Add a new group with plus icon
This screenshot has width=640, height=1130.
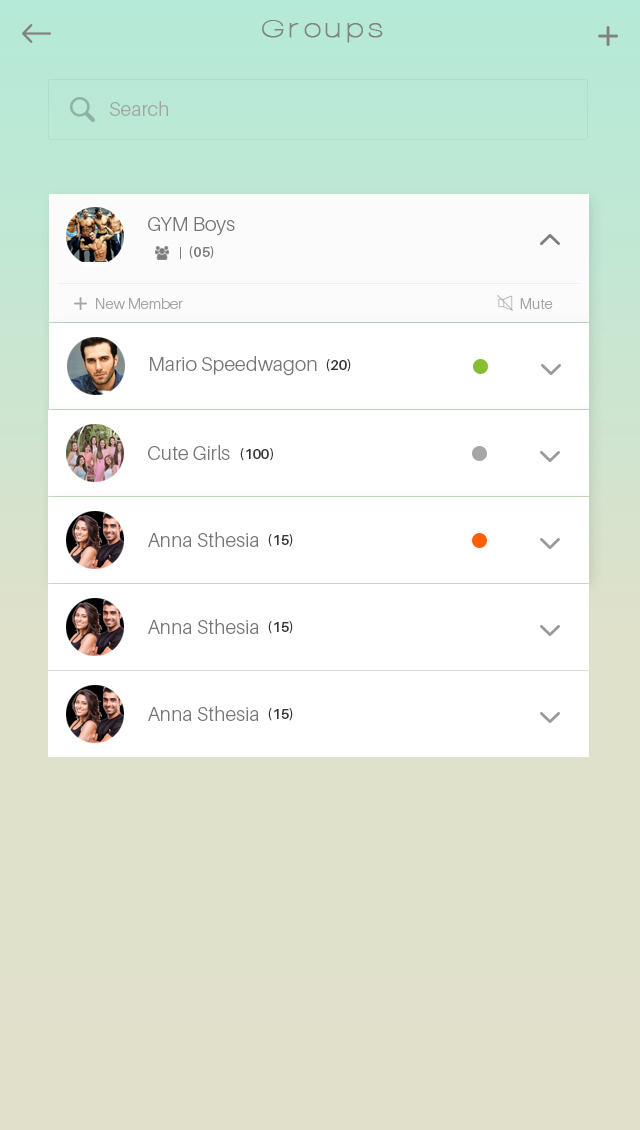607,37
